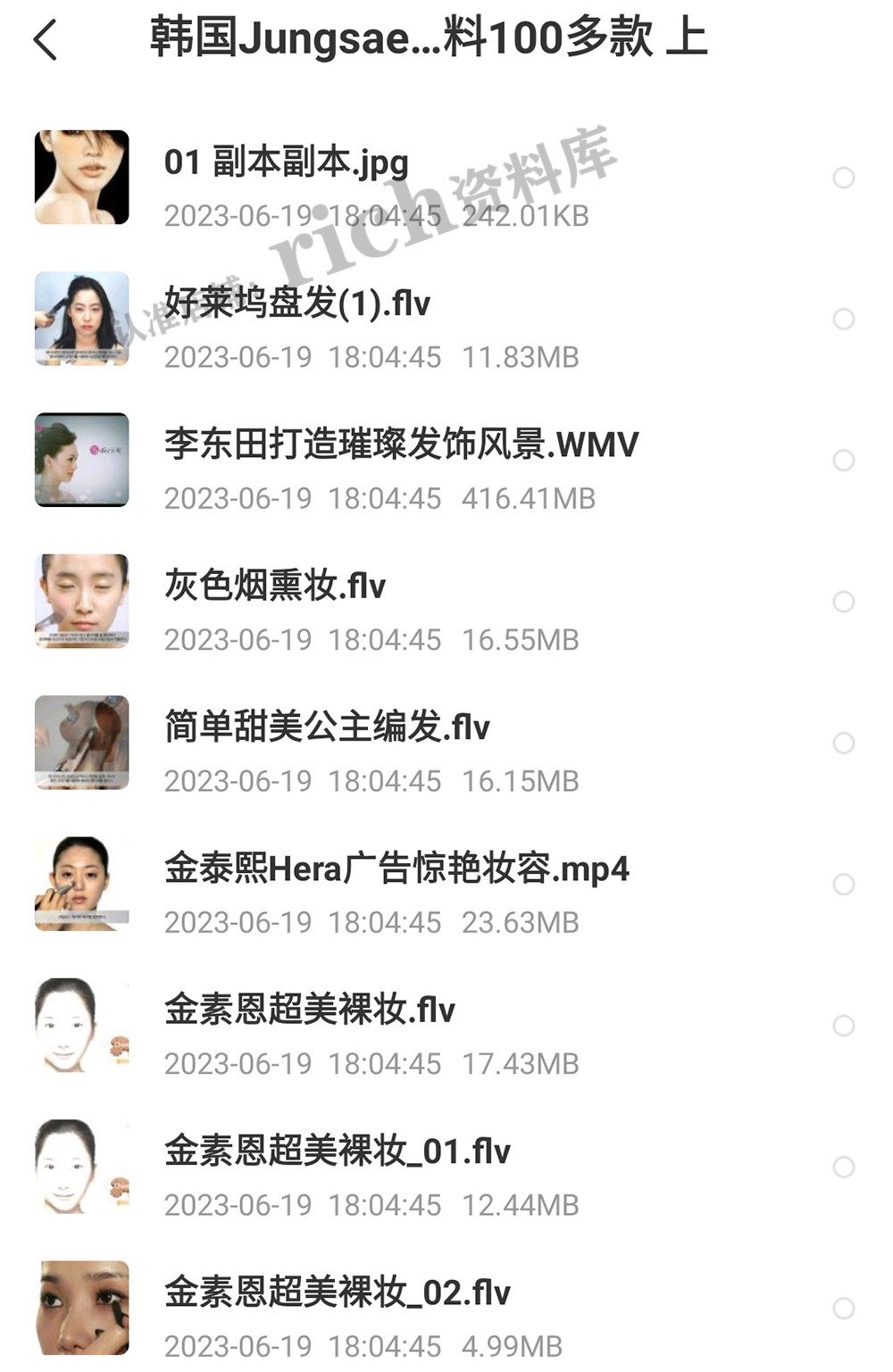Open 李东田打造璀璨发饰风景.WMV
Image resolution: width=893 pixels, height=1372 pixels.
click(x=401, y=445)
